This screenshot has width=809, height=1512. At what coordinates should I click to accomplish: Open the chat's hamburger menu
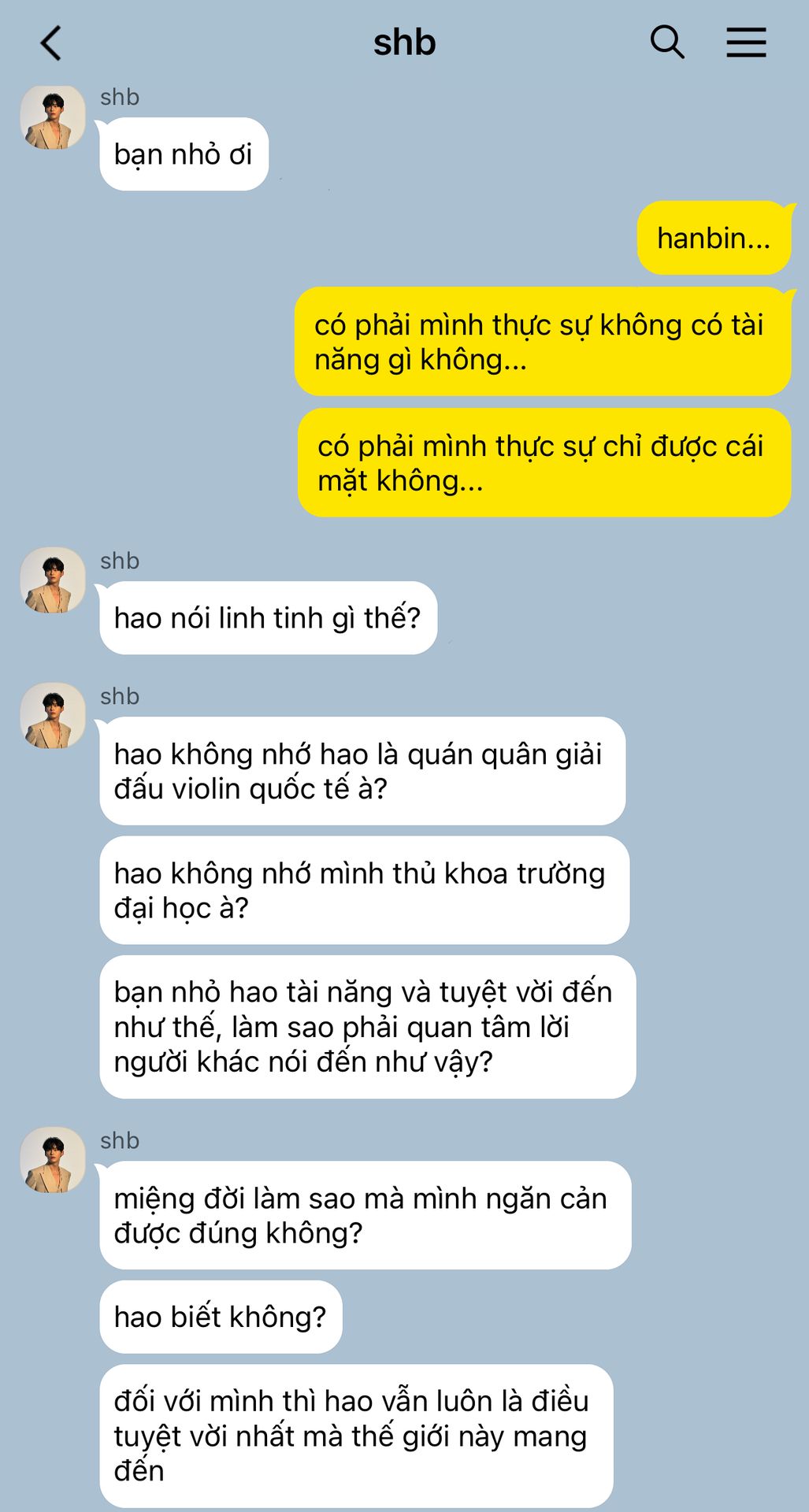[x=746, y=43]
